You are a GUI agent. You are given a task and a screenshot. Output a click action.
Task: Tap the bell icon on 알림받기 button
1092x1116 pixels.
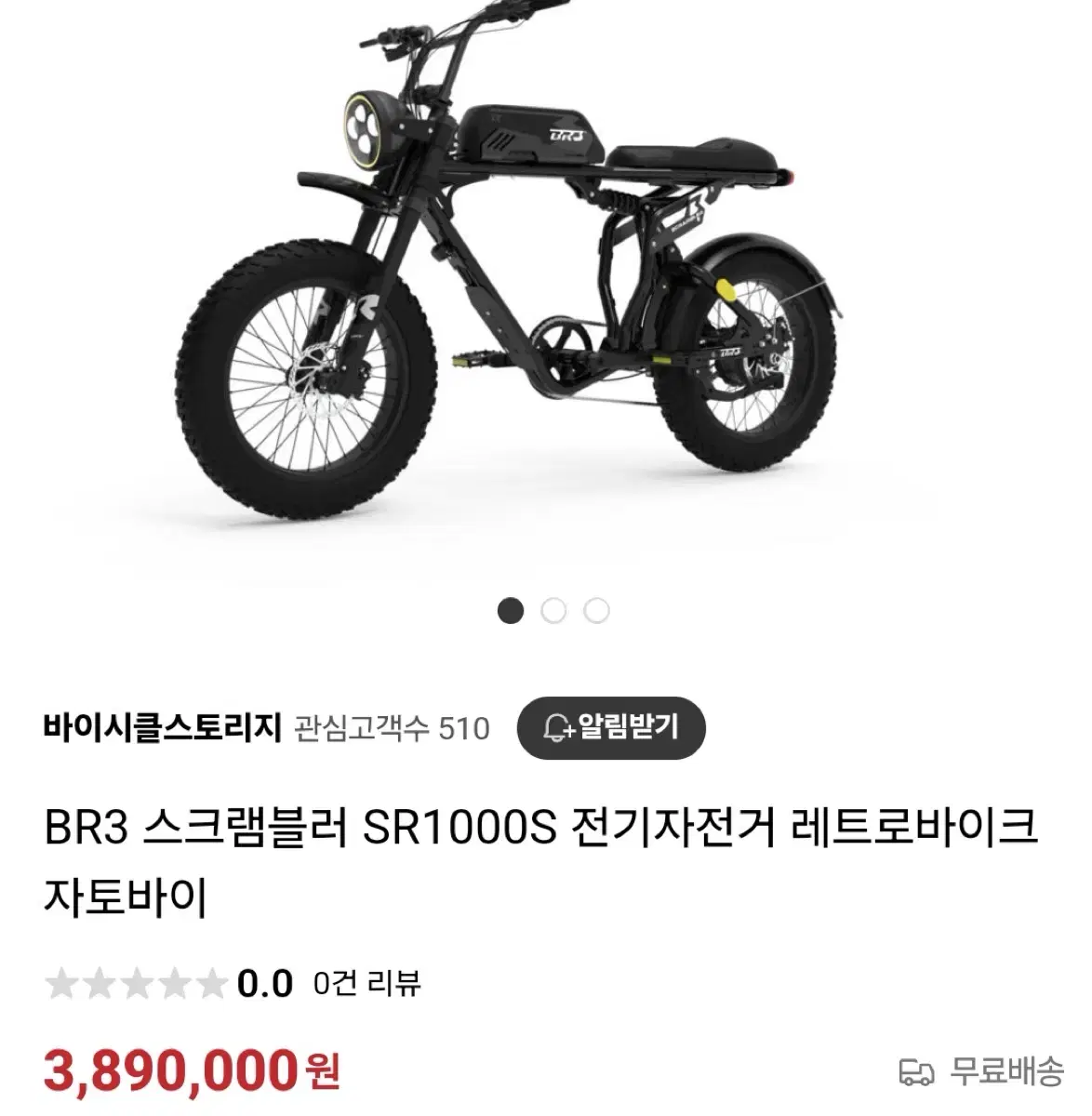(556, 728)
